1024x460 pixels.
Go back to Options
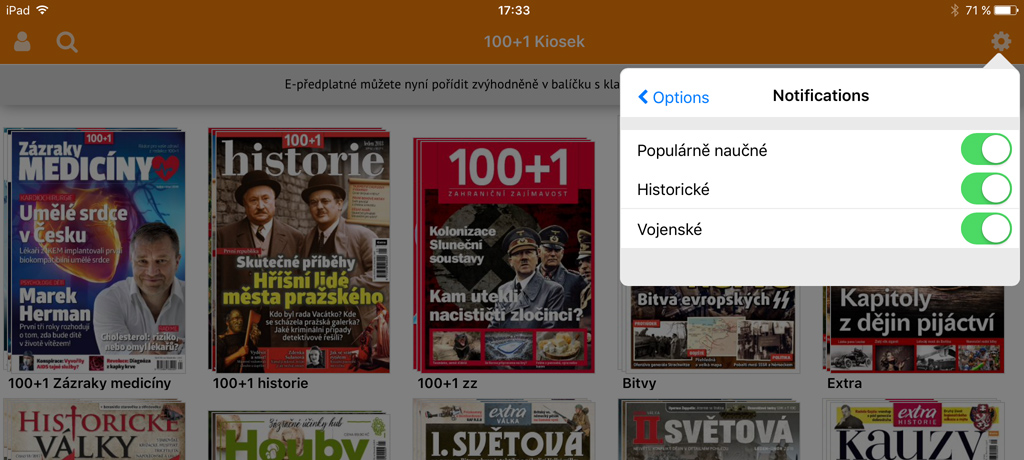point(674,97)
